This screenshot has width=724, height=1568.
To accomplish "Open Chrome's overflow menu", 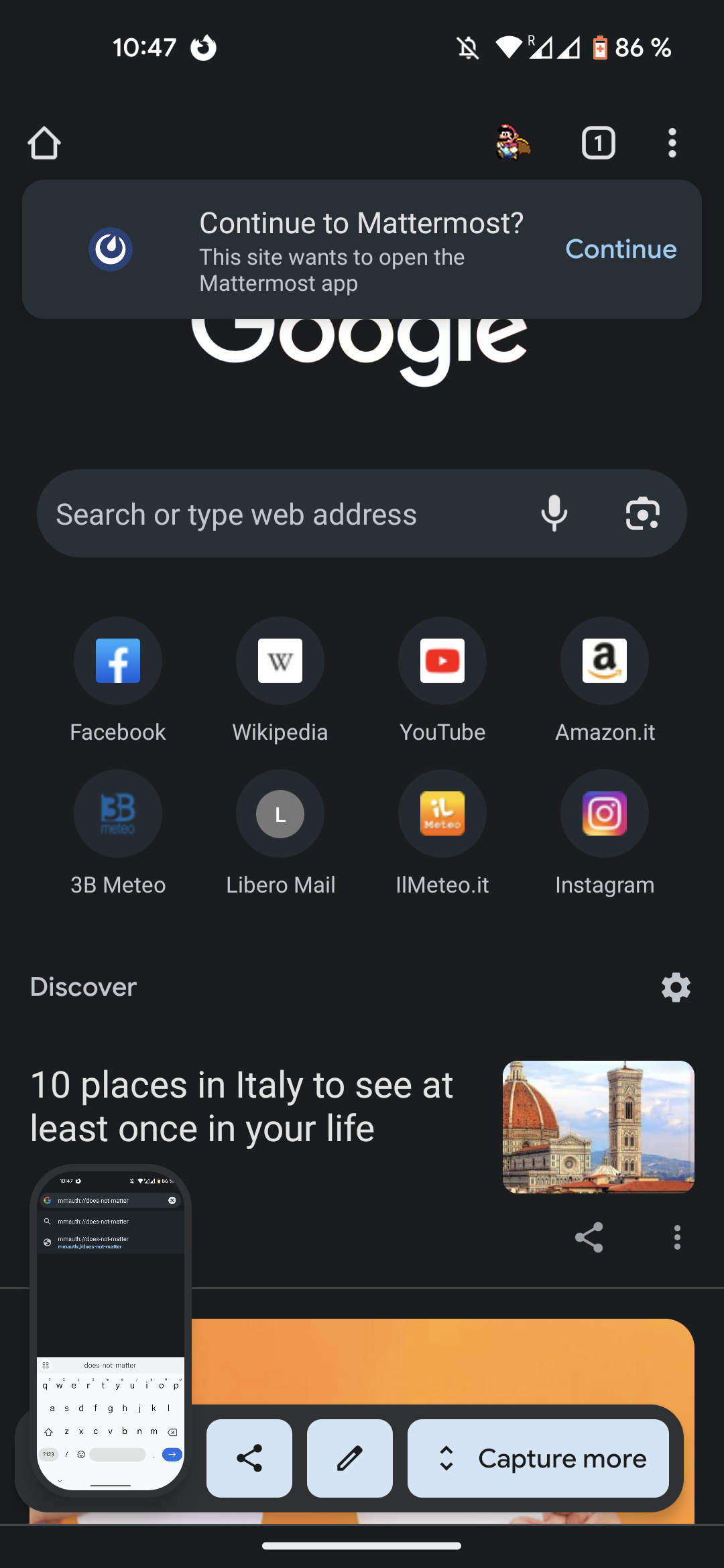I will [672, 143].
